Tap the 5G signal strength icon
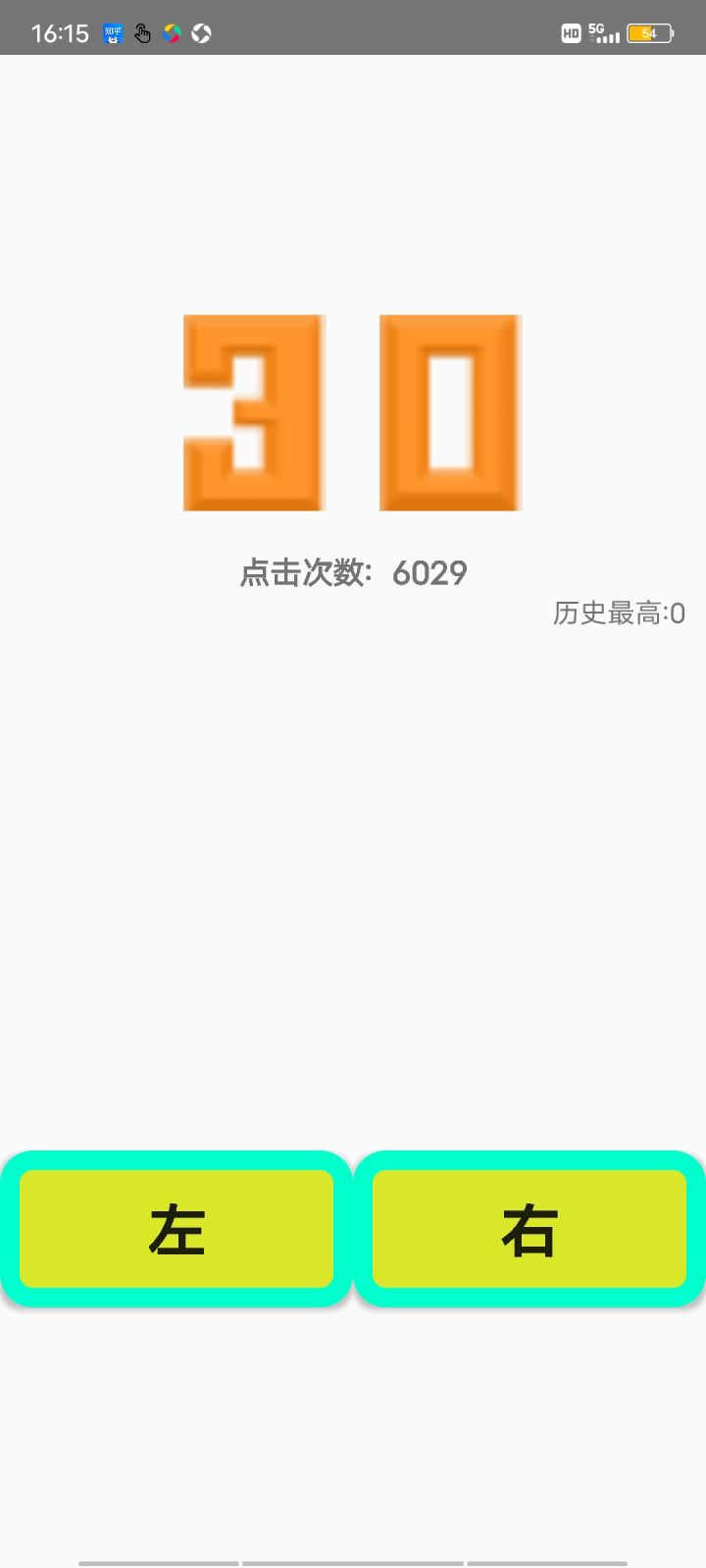 coord(606,32)
